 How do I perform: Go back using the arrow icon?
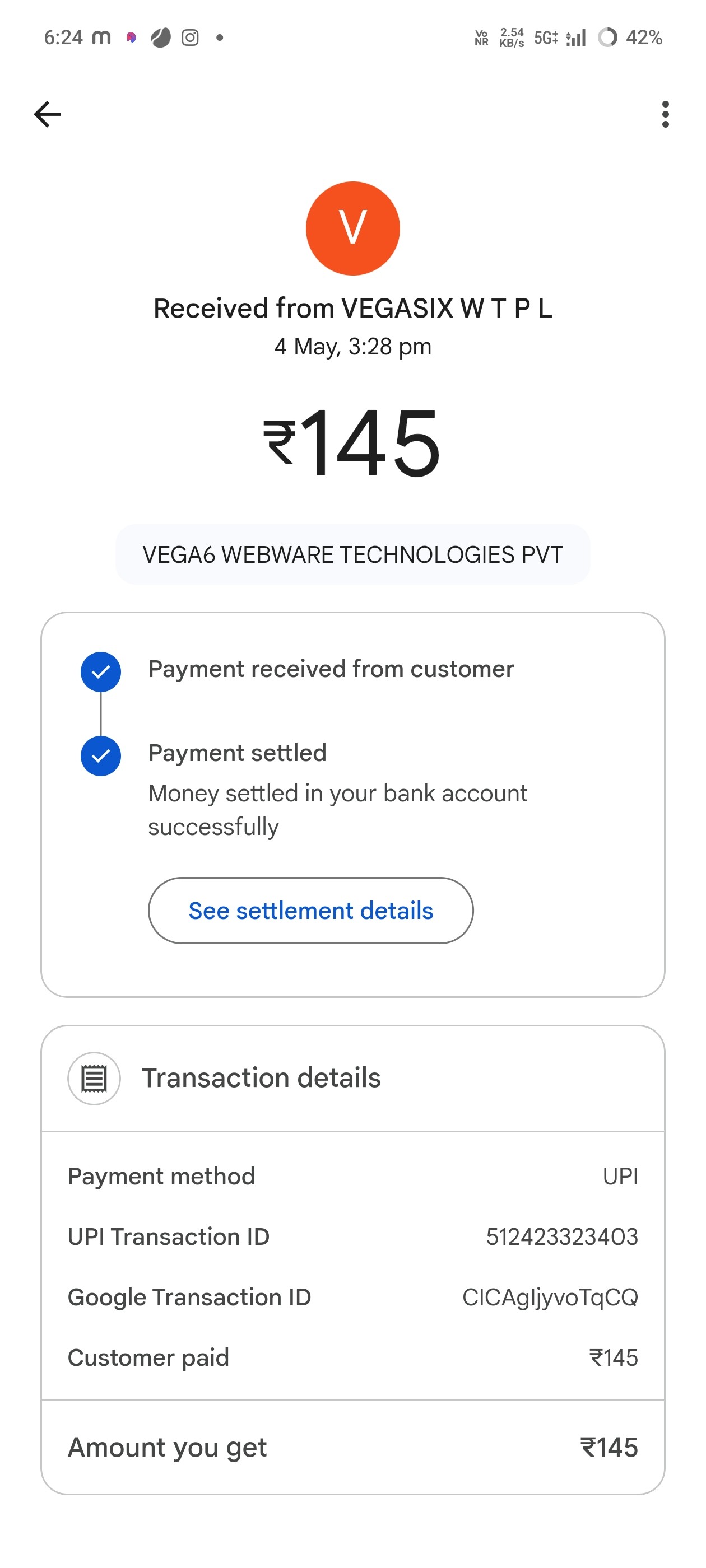(47, 114)
